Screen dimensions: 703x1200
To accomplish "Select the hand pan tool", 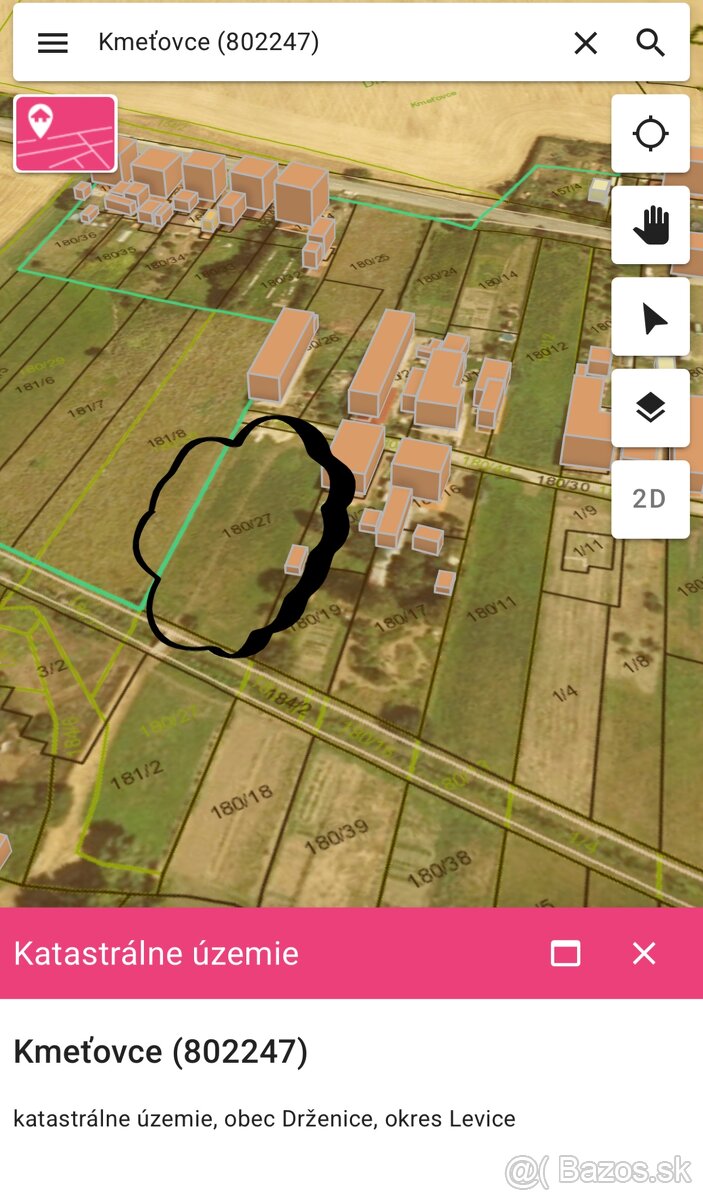I will point(650,225).
